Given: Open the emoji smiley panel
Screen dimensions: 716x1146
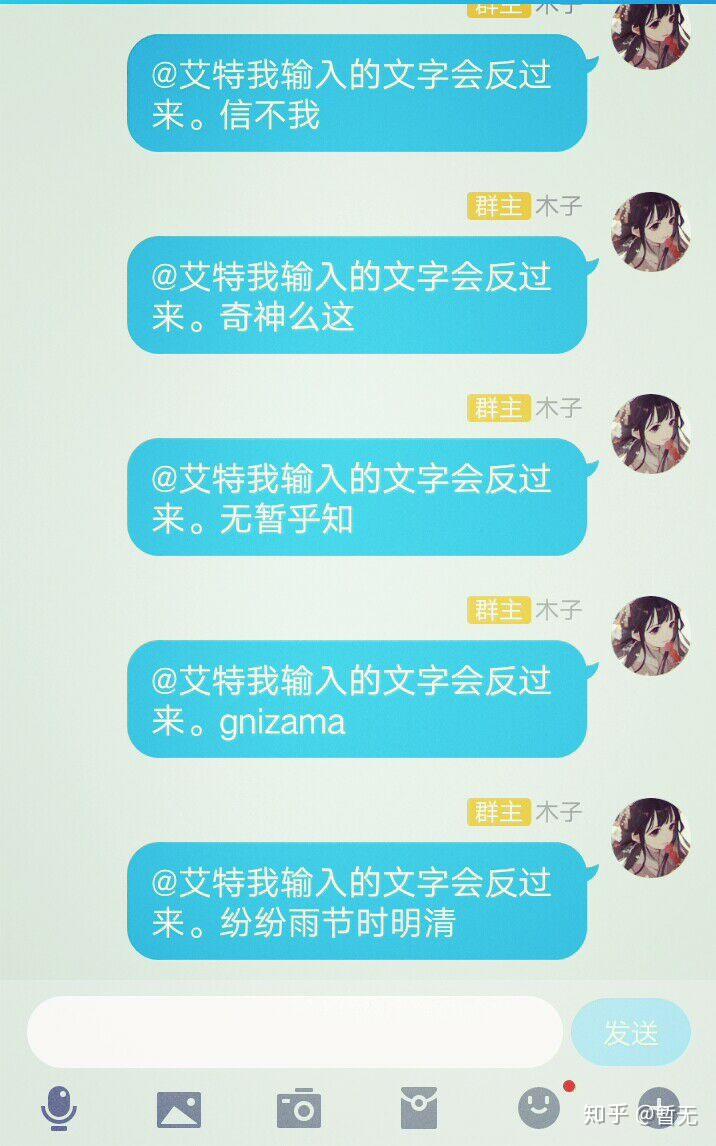Looking at the screenshot, I should pyautogui.click(x=538, y=1108).
